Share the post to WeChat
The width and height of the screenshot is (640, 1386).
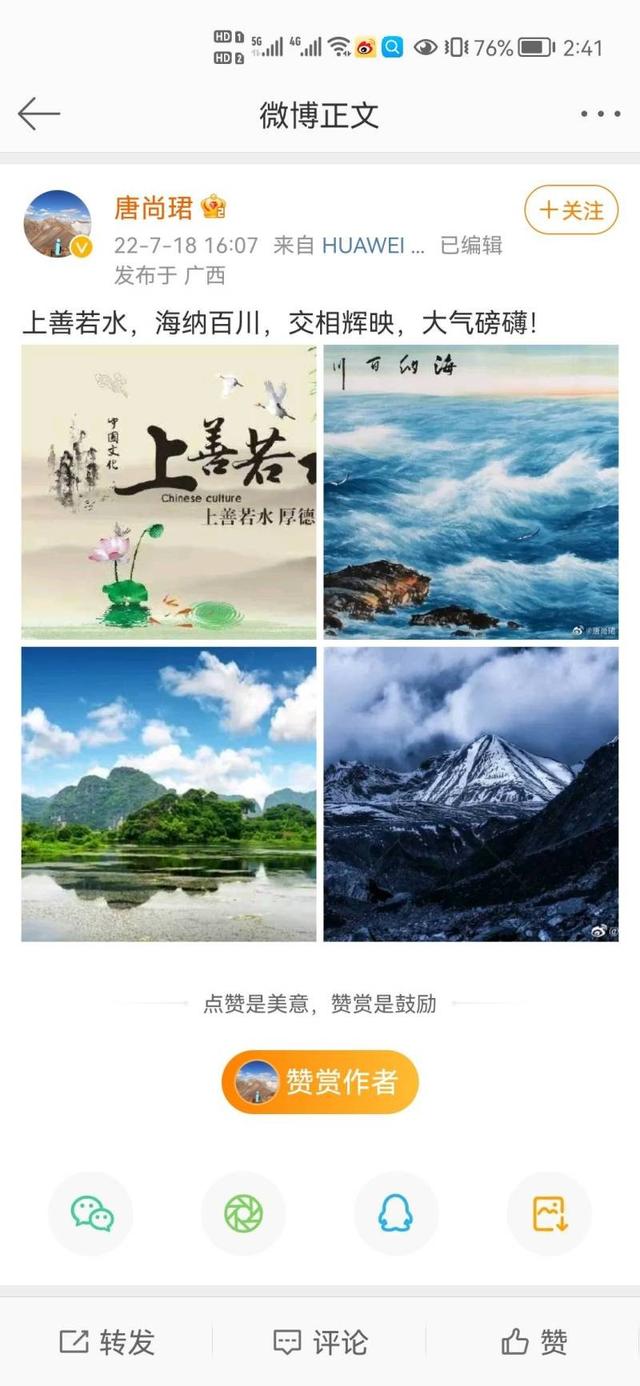(91, 1214)
